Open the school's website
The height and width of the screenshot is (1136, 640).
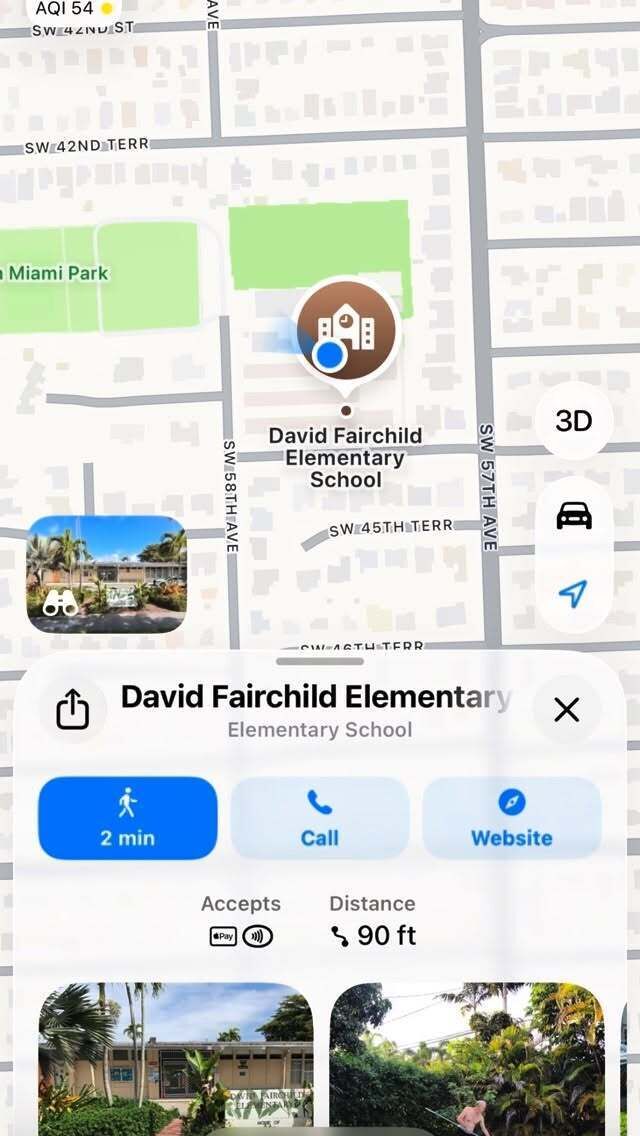[511, 818]
